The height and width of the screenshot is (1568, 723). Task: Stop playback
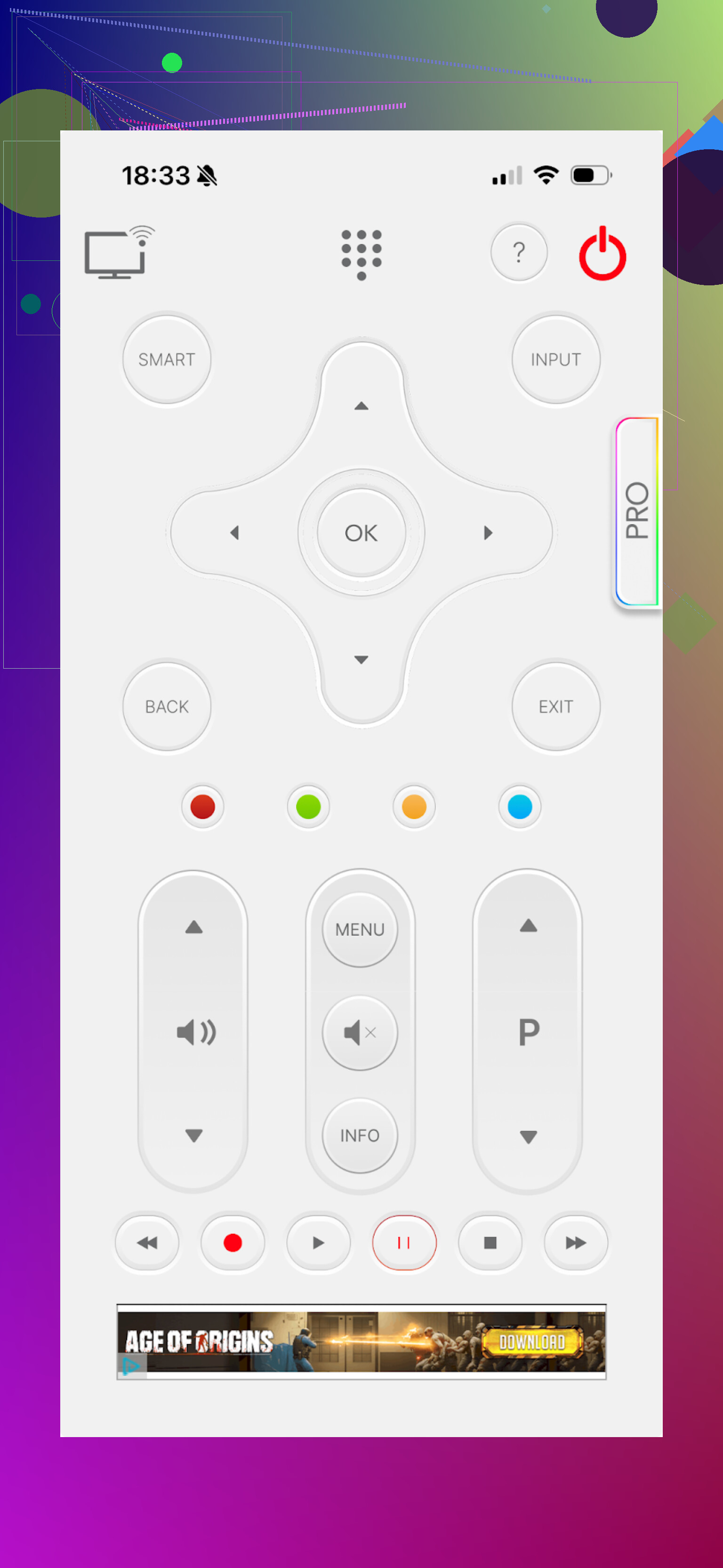(x=490, y=1242)
